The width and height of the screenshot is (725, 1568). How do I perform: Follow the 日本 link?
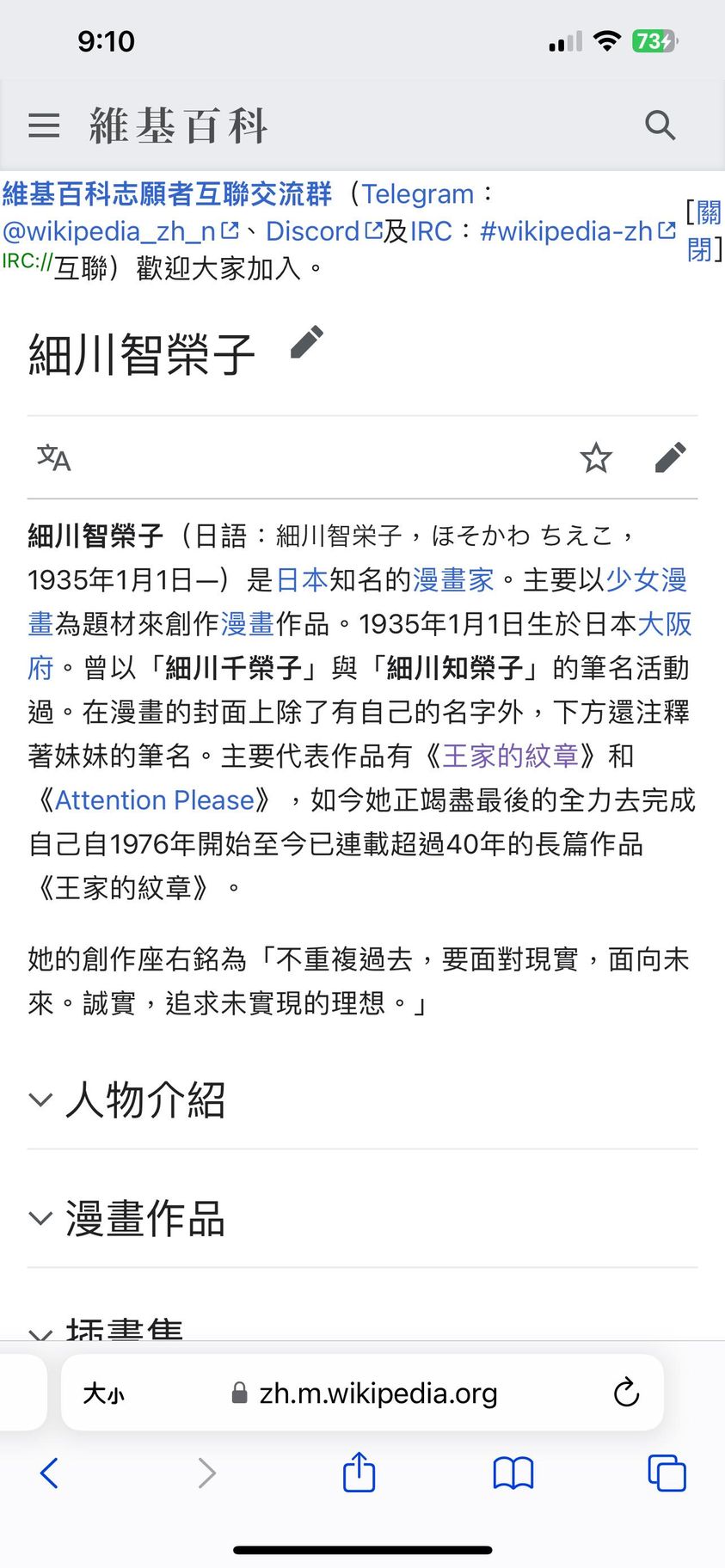pyautogui.click(x=301, y=580)
